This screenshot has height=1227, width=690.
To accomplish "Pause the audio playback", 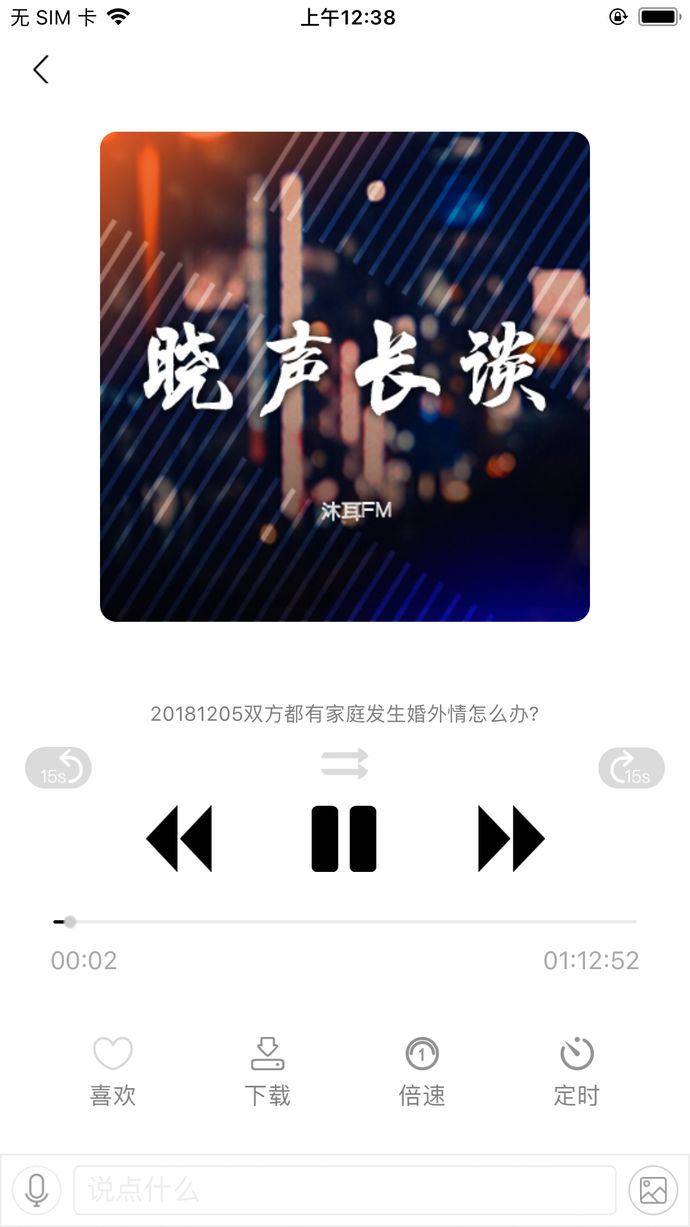I will (x=344, y=838).
